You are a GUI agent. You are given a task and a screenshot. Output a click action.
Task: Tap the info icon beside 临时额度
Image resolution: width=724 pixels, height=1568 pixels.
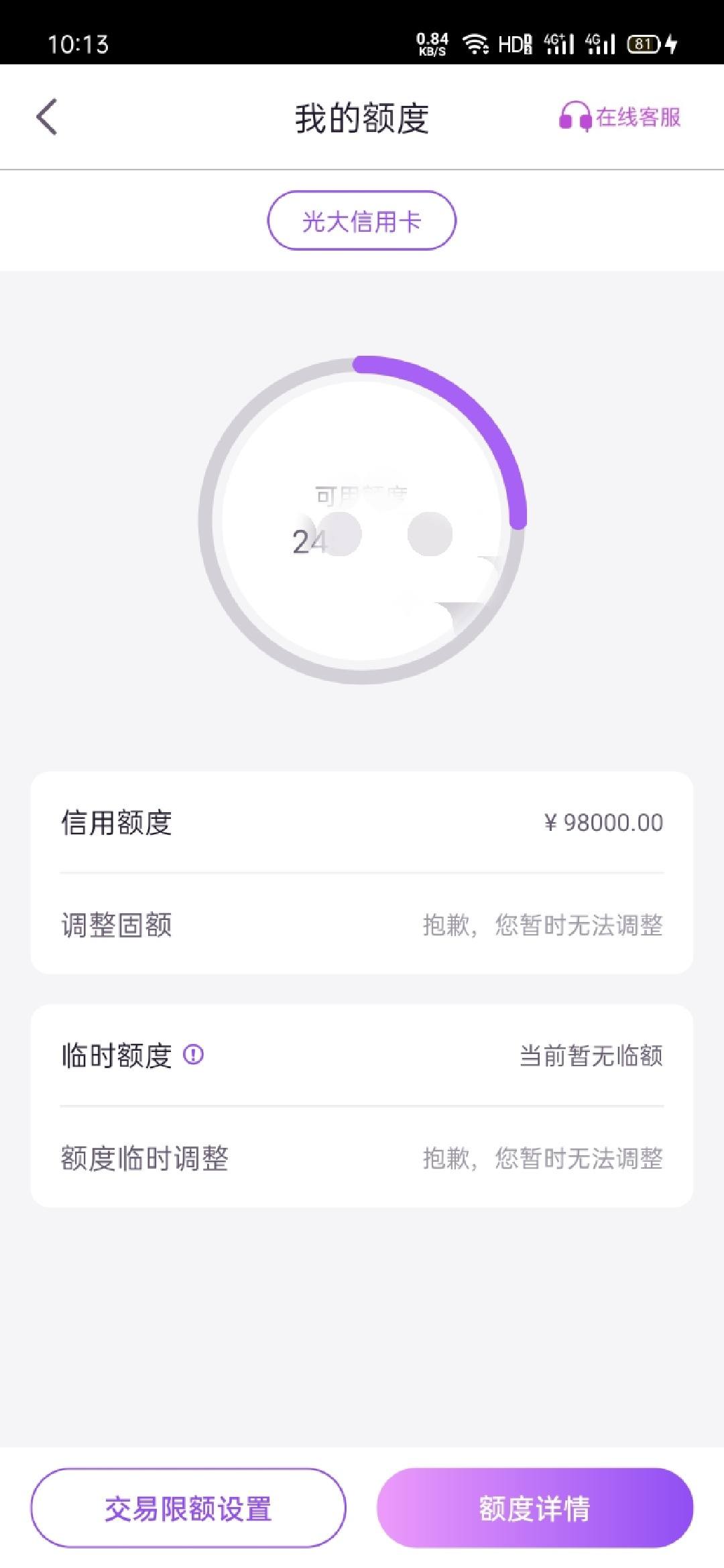193,1055
